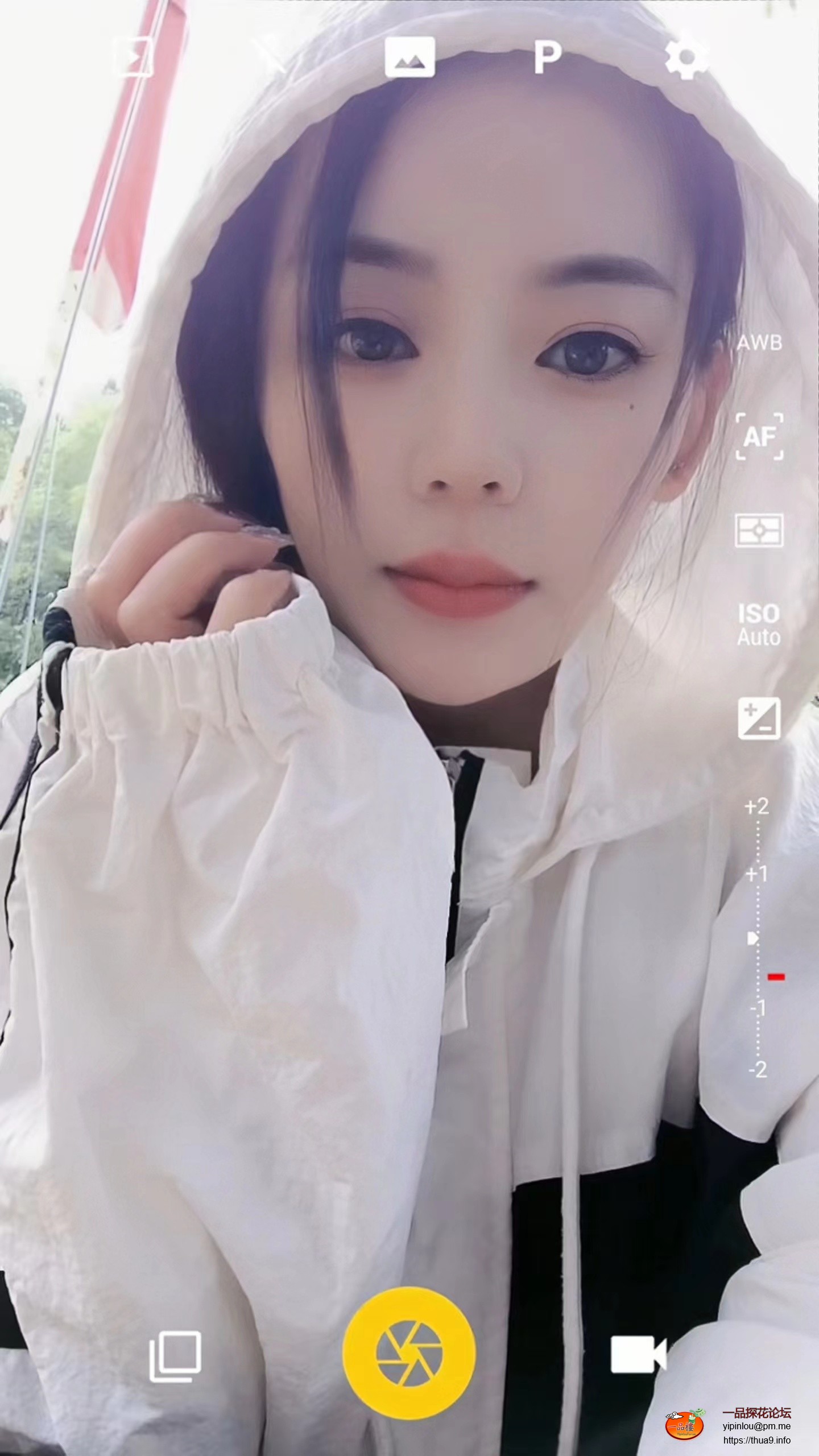Viewport: 819px width, 1456px height.
Task: Set exposure scale to +1
Action: pos(757,874)
